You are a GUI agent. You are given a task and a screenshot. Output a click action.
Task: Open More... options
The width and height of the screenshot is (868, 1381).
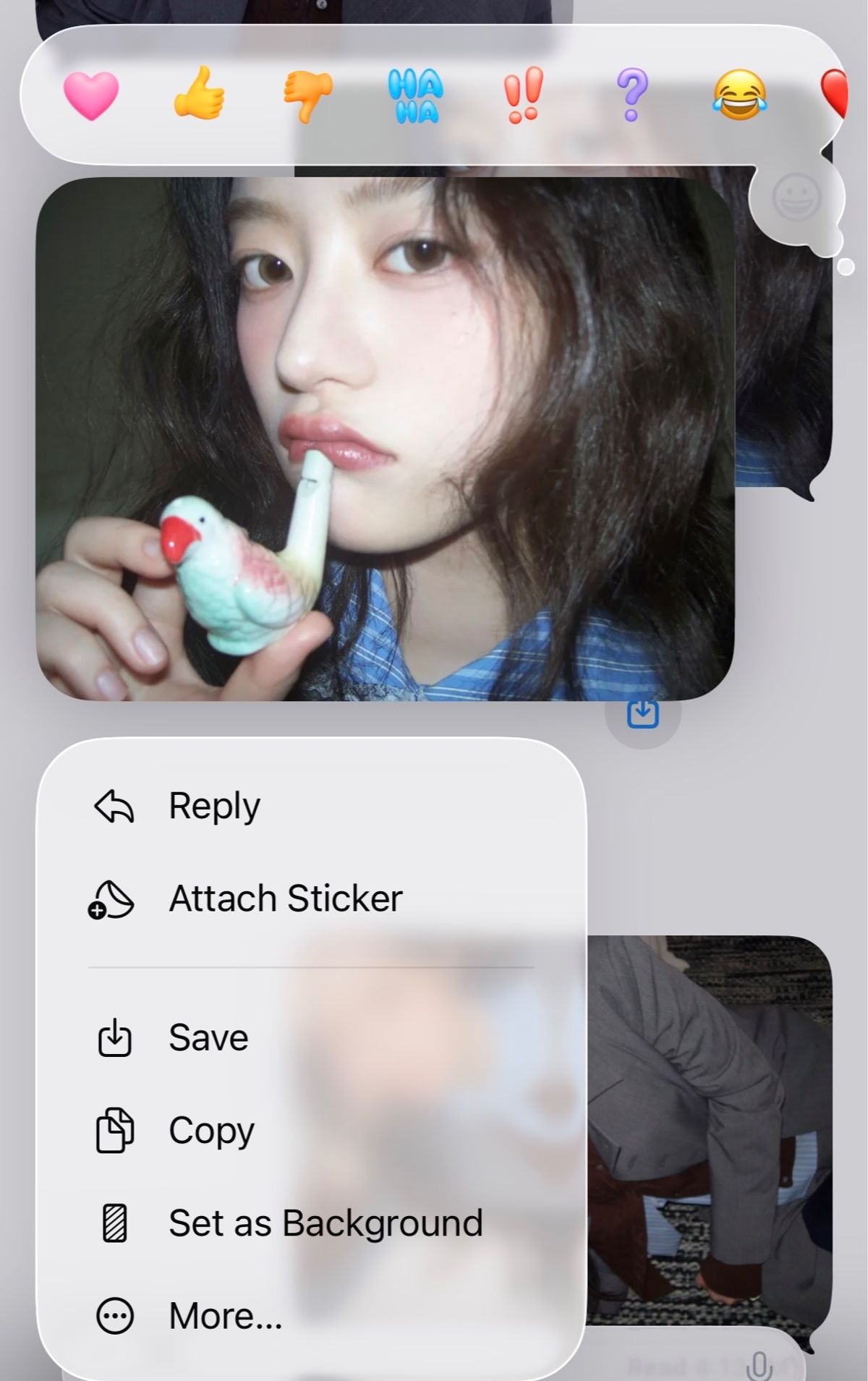(x=226, y=1316)
